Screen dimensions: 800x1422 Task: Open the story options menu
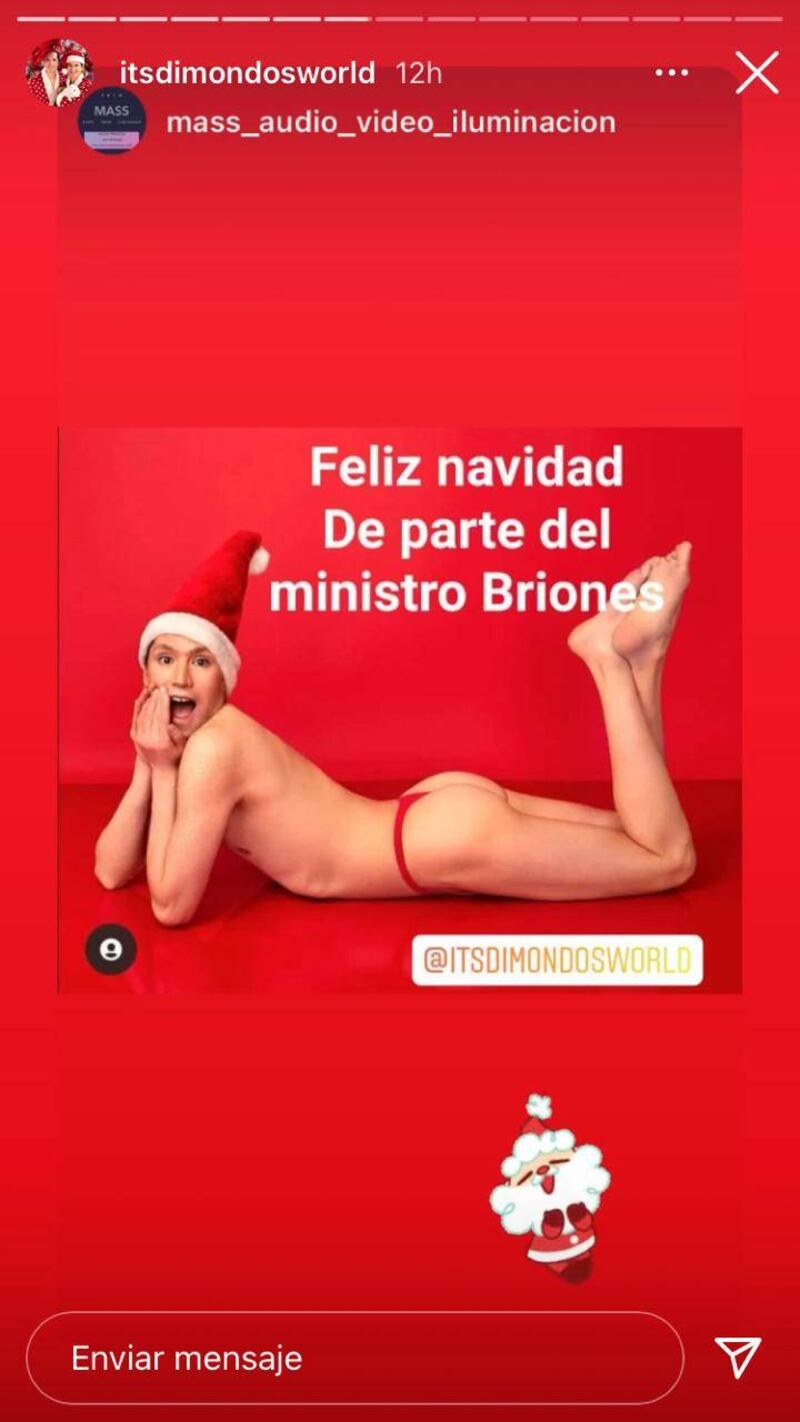671,73
